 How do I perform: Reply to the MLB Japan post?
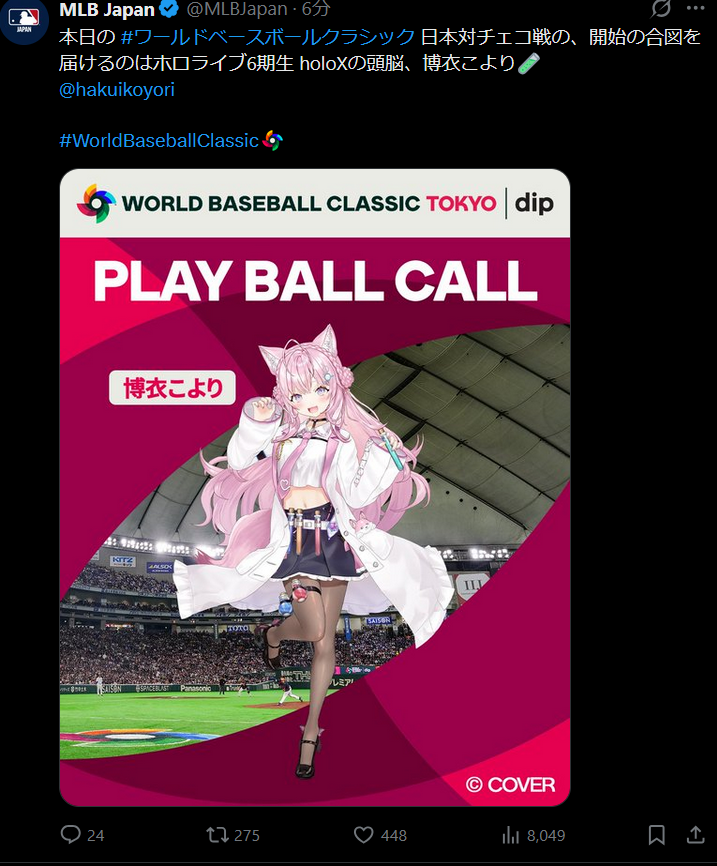coord(71,835)
